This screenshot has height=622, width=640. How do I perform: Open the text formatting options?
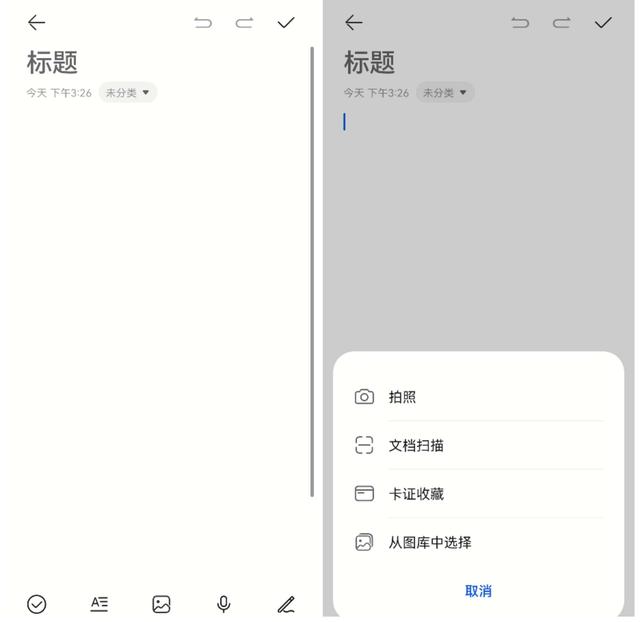[x=99, y=604]
